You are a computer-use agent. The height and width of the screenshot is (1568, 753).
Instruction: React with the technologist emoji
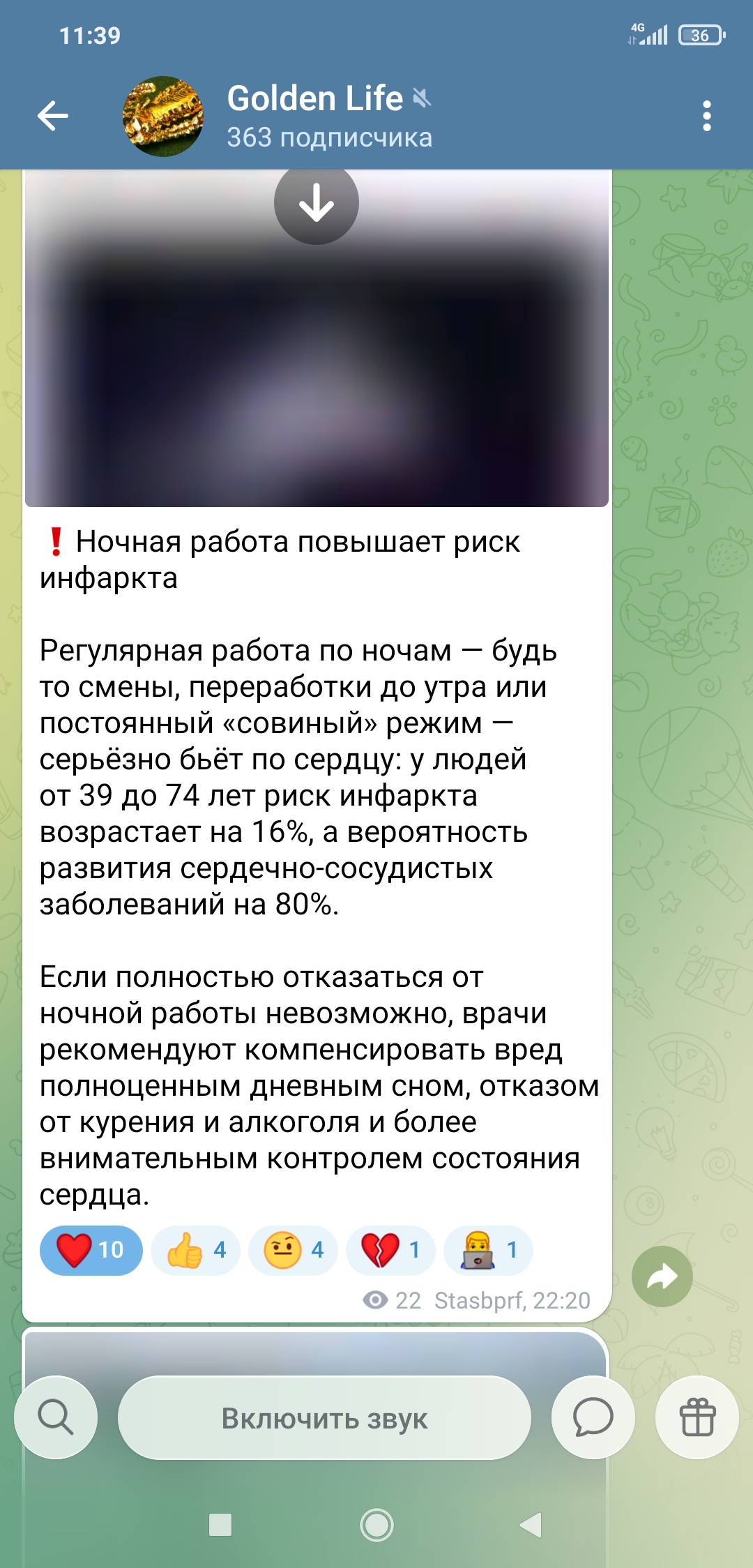(489, 1250)
